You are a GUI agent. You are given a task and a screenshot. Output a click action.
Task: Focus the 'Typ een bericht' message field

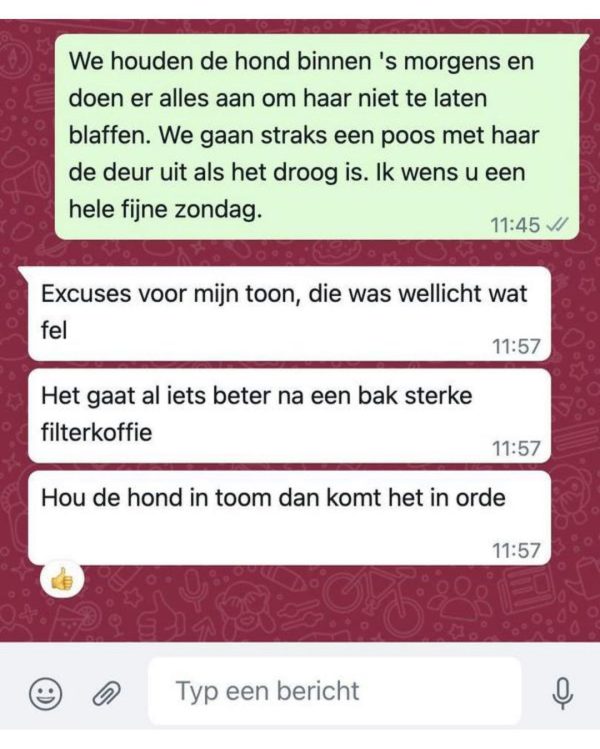(x=334, y=691)
